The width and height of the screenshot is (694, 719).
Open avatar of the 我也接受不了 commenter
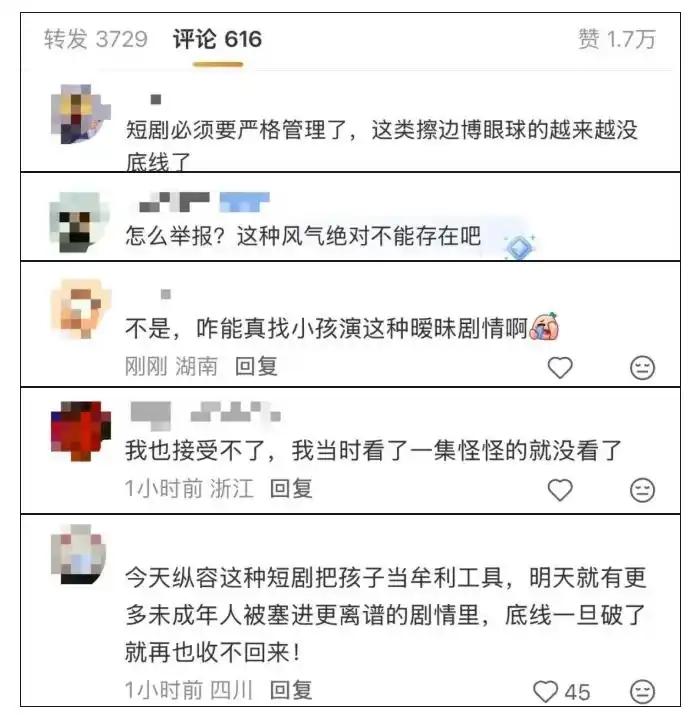point(80,430)
